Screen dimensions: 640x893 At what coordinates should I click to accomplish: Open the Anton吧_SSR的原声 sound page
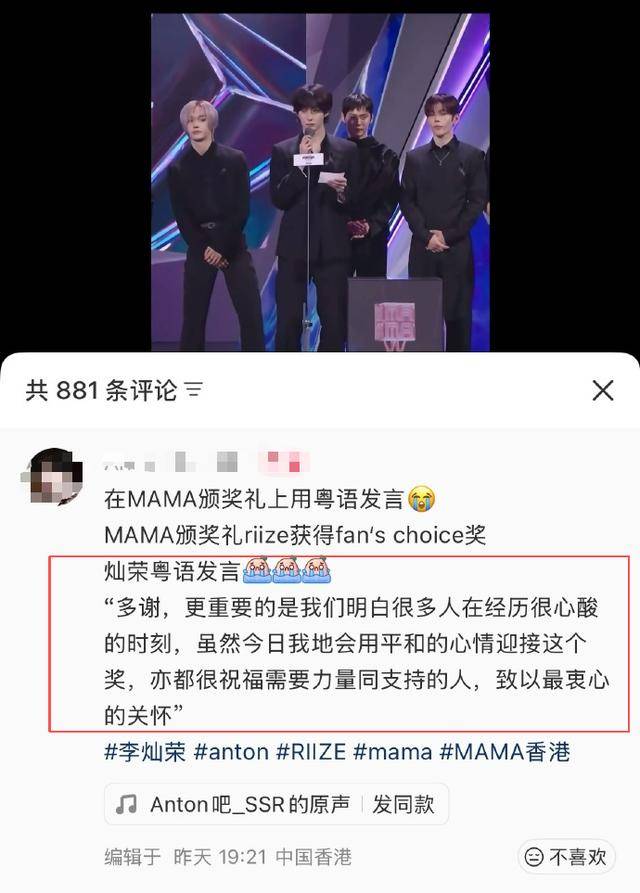click(240, 804)
